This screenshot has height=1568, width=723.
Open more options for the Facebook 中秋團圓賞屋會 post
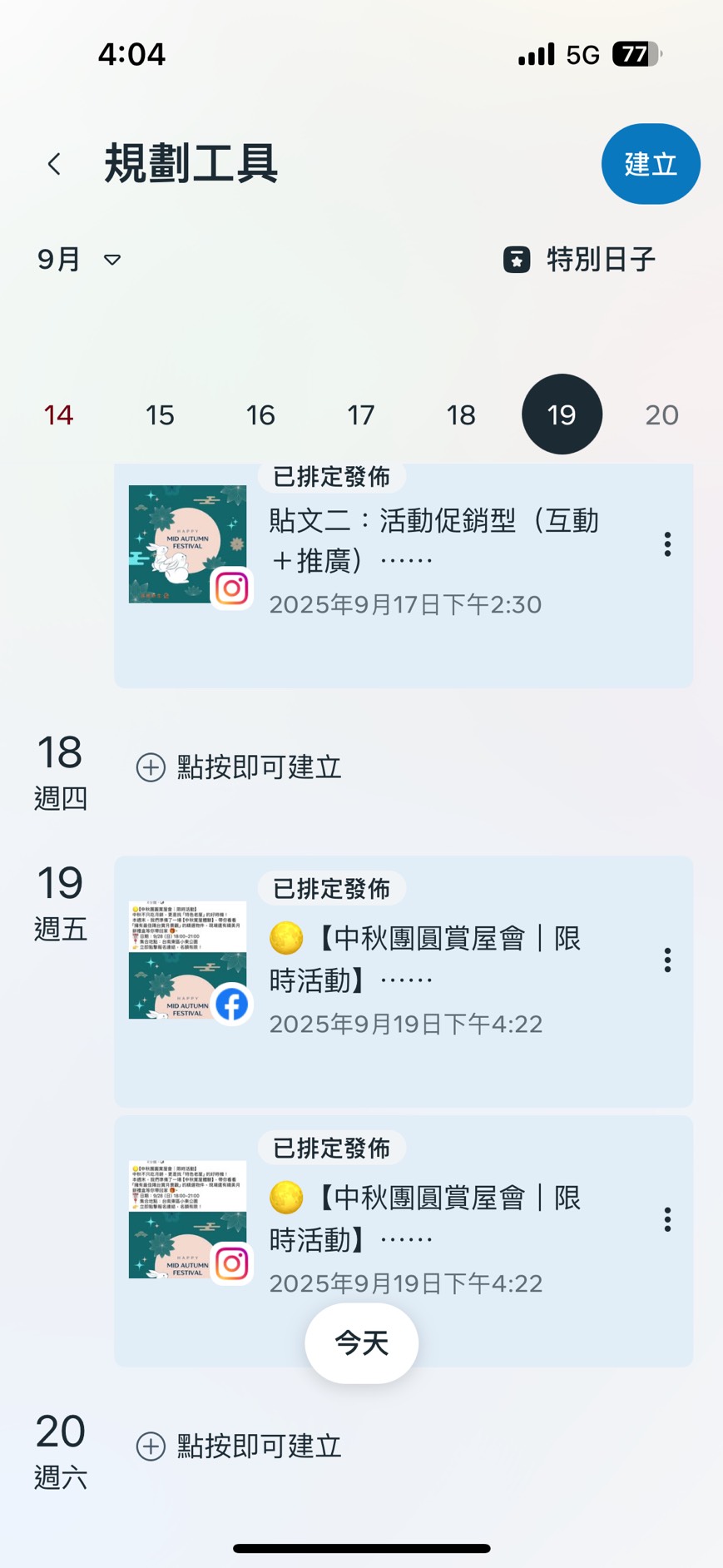pyautogui.click(x=667, y=960)
